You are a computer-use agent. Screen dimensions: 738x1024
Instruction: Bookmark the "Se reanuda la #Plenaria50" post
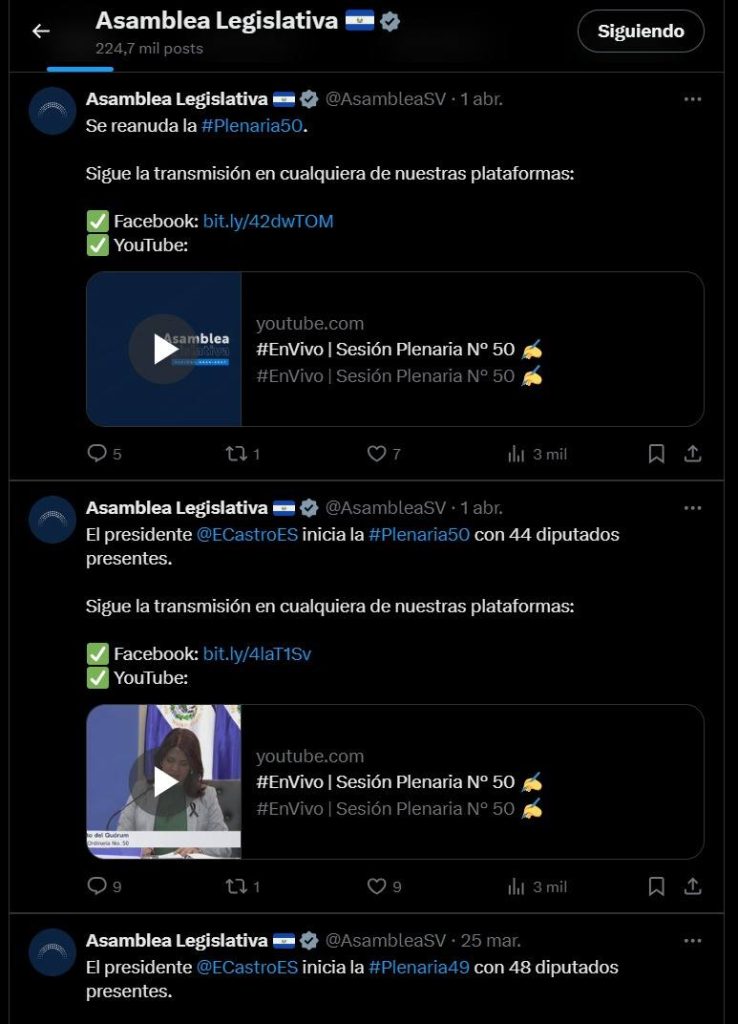click(x=656, y=454)
